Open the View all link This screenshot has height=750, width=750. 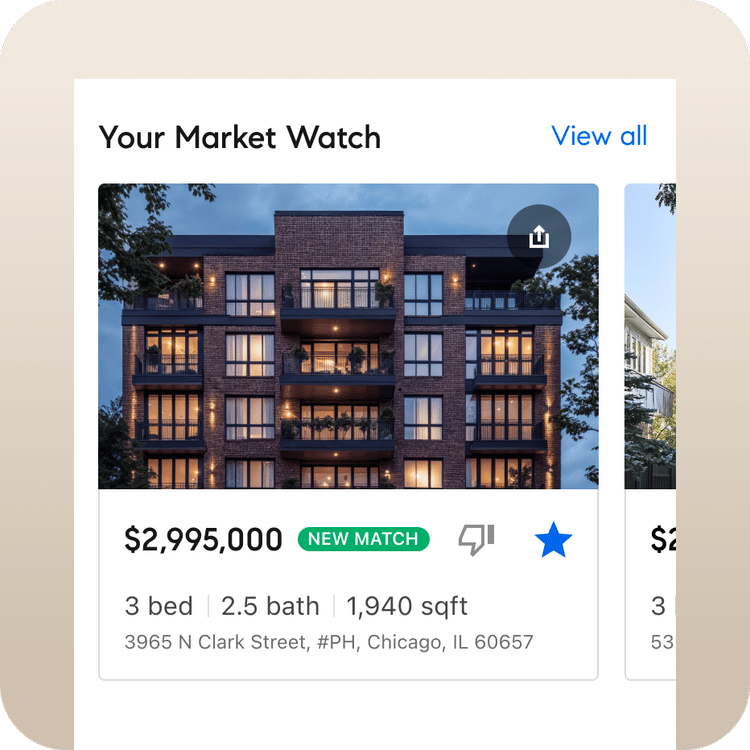(599, 136)
